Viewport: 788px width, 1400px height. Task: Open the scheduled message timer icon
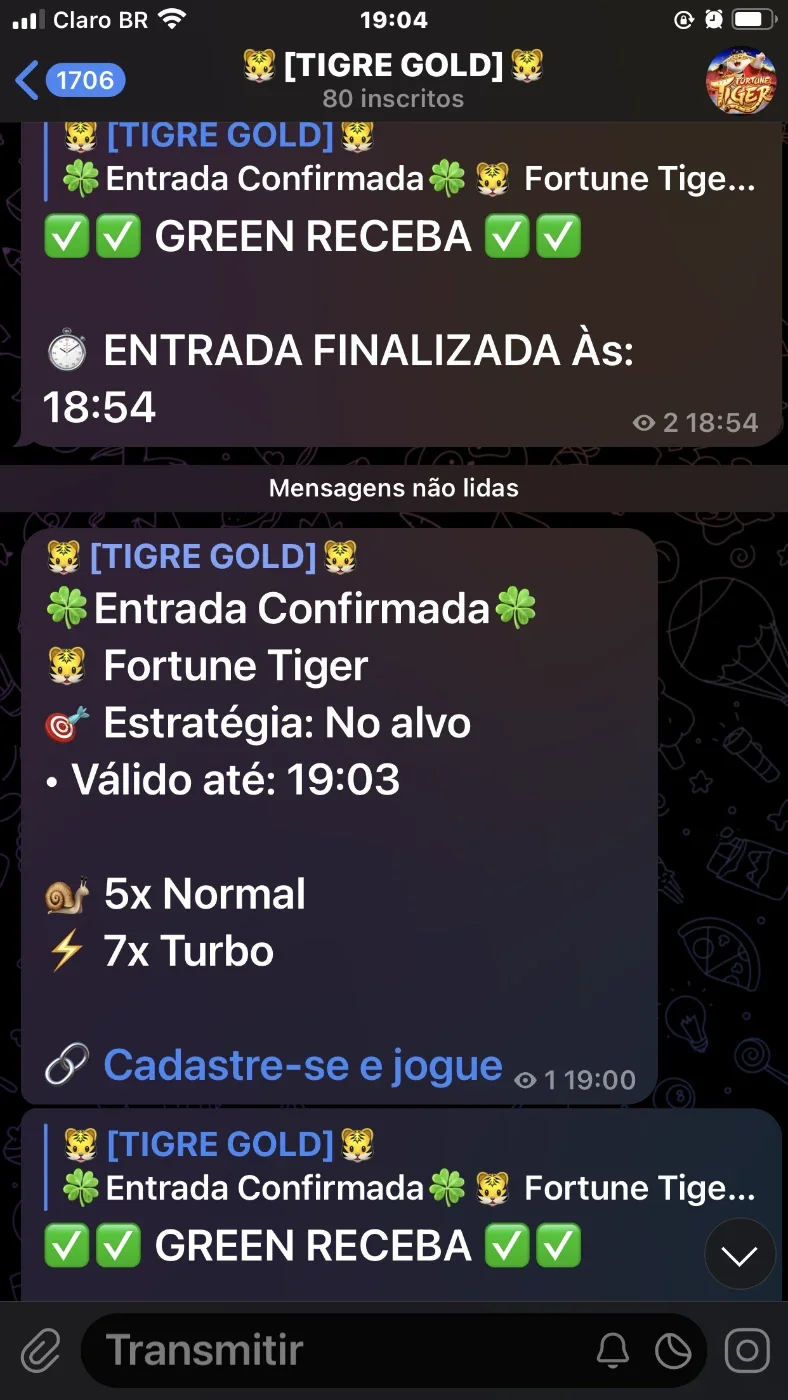tap(673, 1351)
